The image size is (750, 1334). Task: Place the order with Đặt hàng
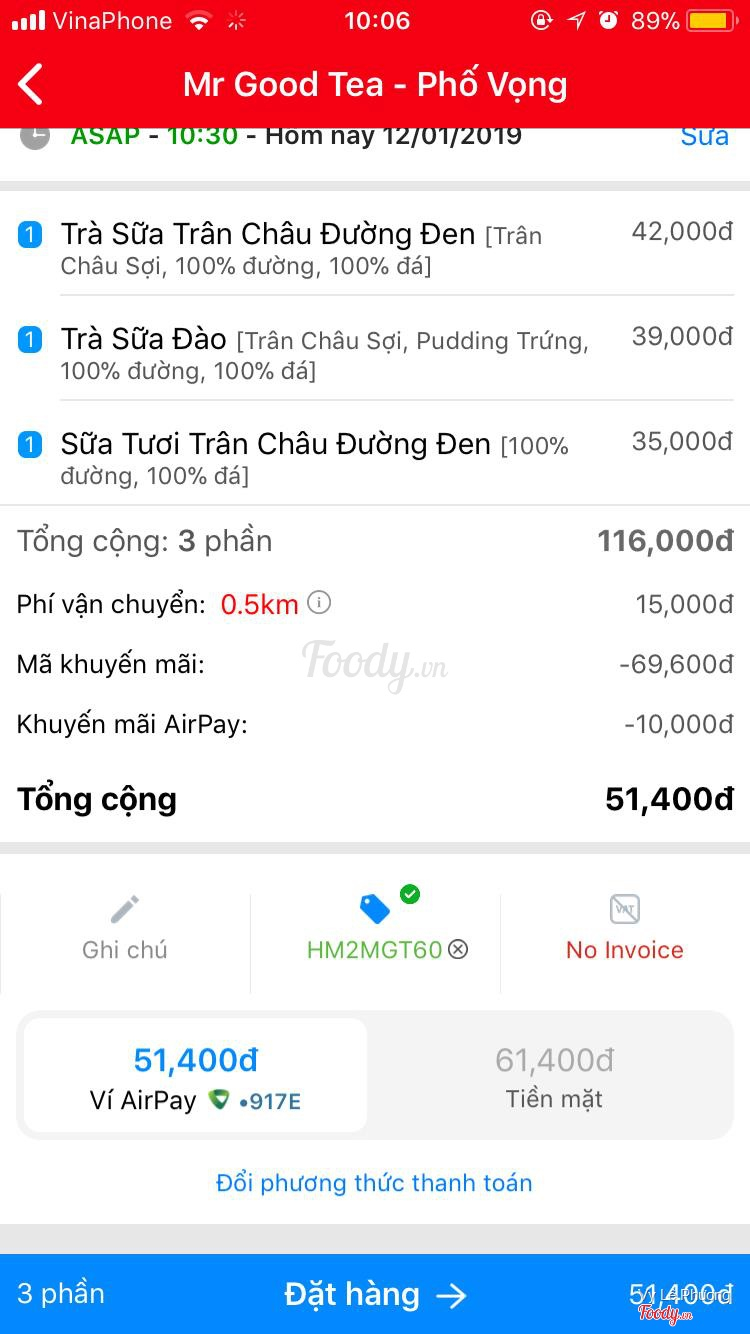click(375, 1294)
